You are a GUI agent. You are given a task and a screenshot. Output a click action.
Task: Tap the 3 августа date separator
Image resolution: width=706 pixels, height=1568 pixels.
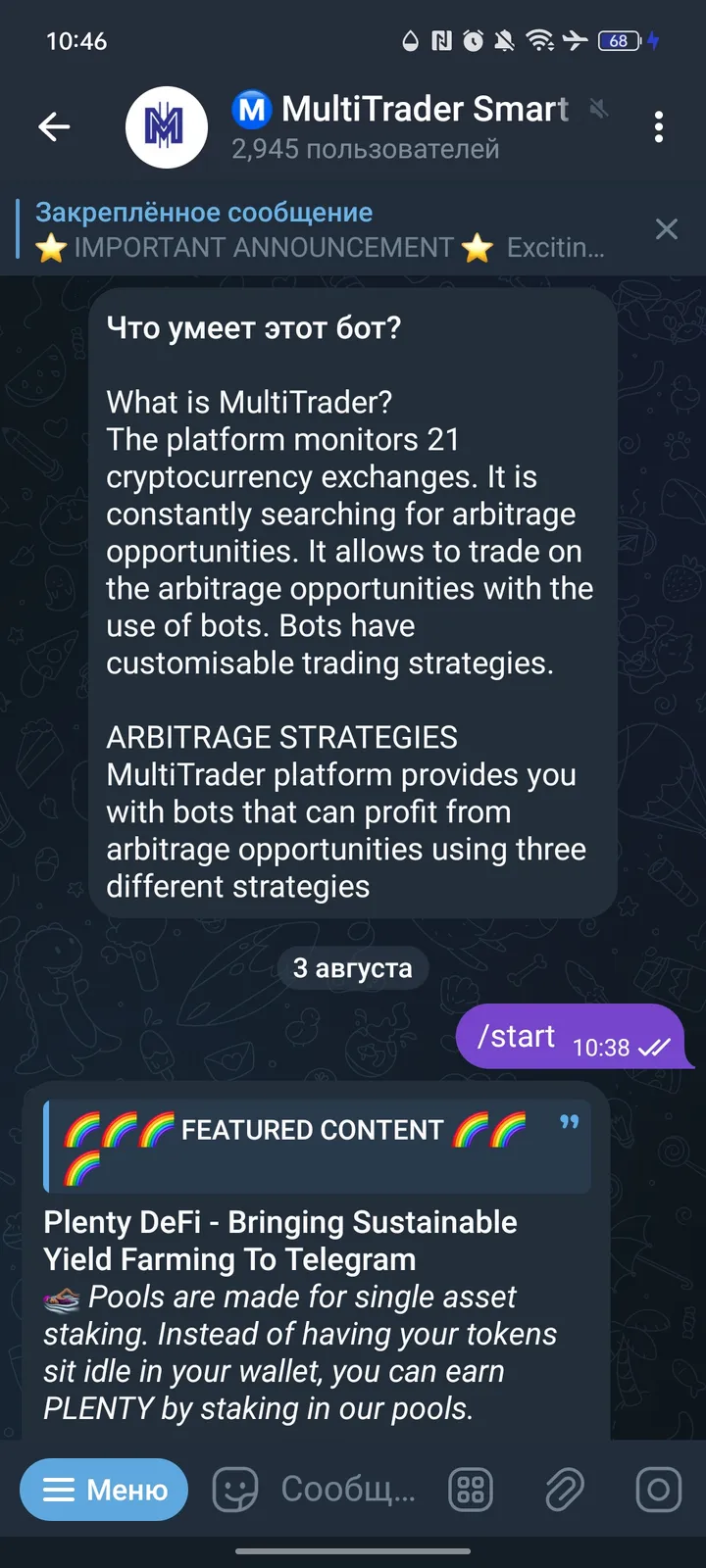[x=352, y=967]
